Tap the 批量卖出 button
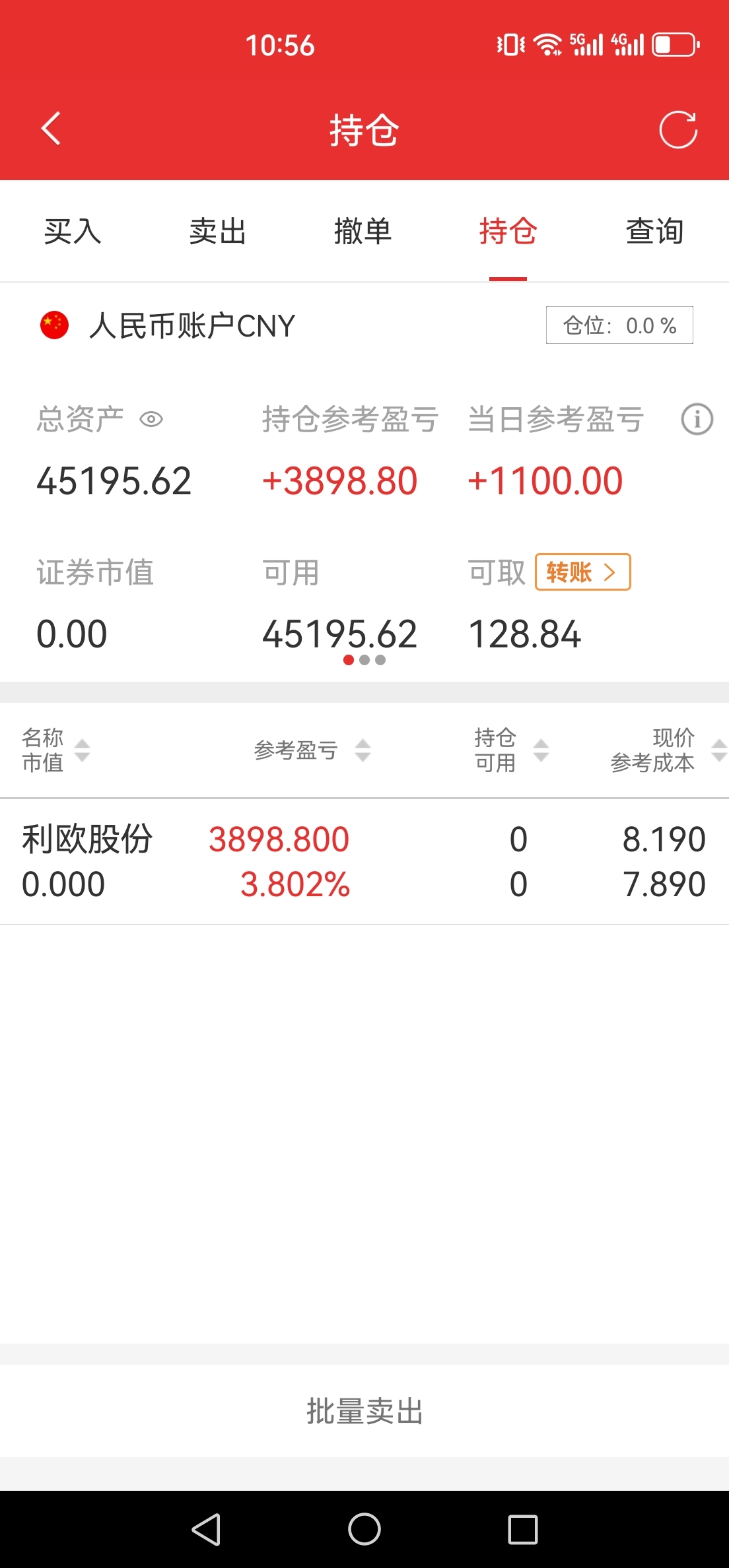 (364, 1411)
